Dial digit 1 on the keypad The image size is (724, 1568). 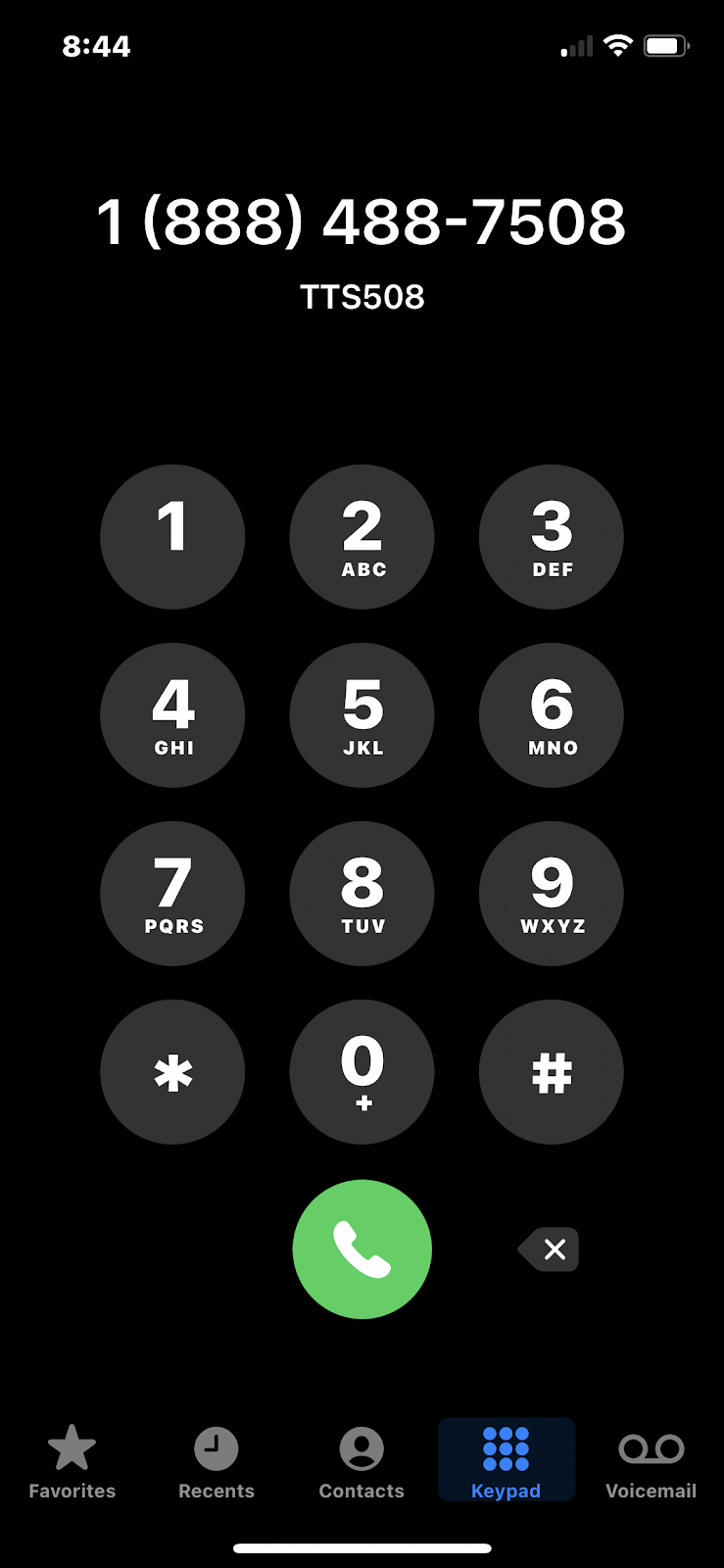point(172,537)
